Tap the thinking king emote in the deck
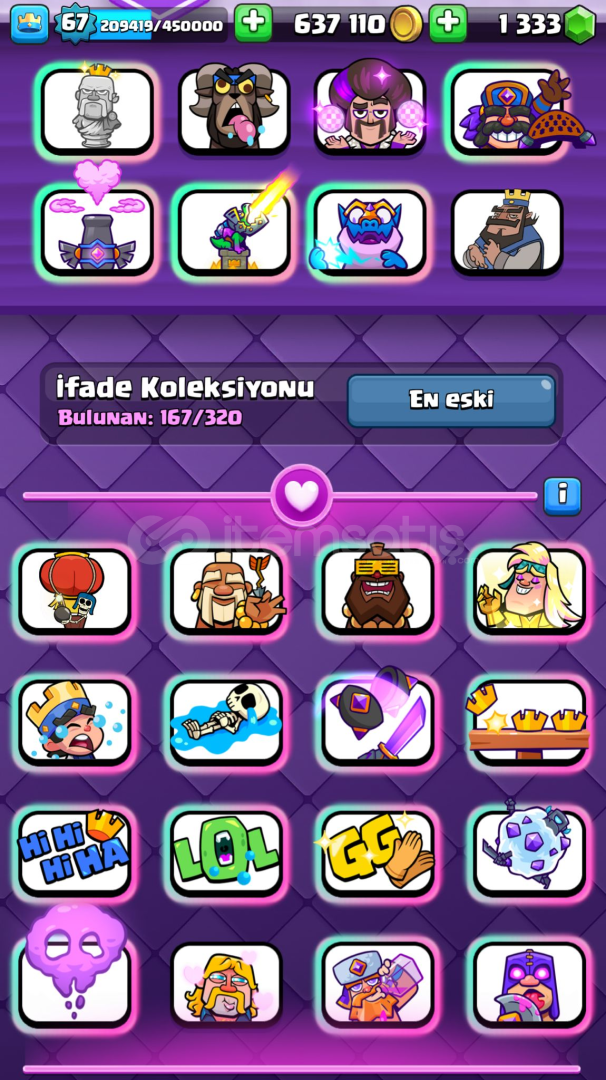 tap(507, 232)
